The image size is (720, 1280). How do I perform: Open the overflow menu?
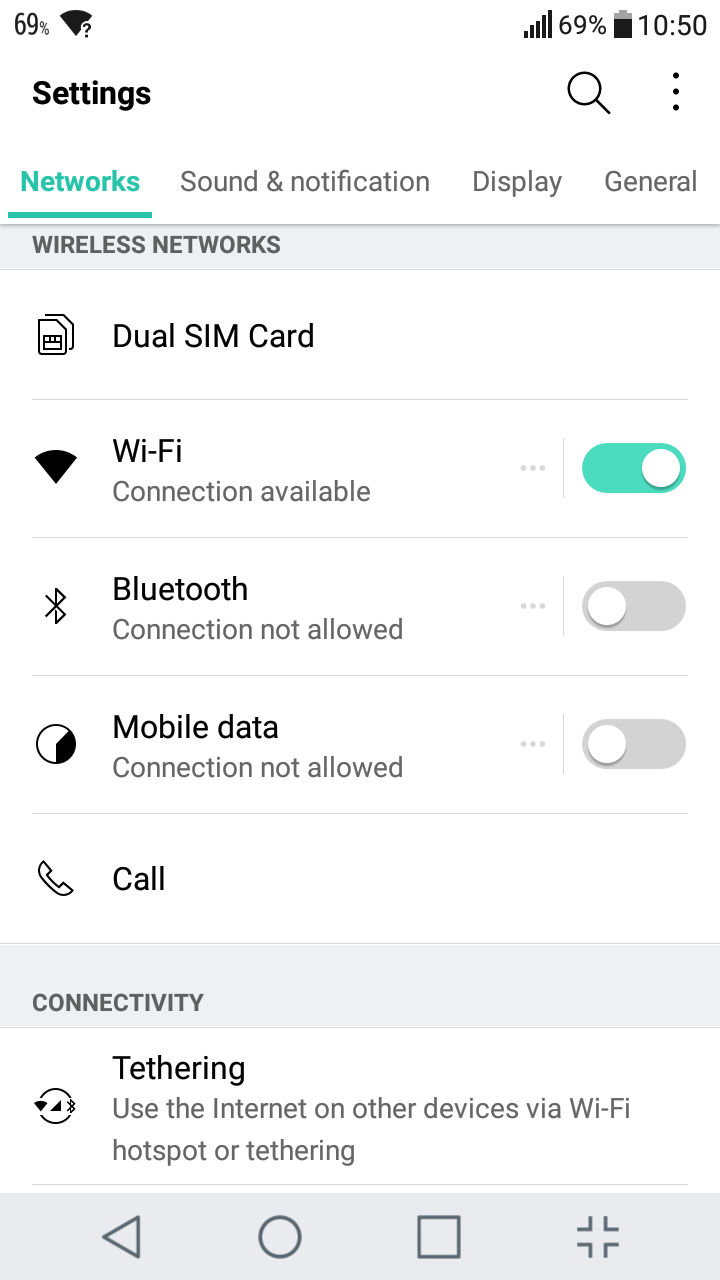[x=676, y=93]
